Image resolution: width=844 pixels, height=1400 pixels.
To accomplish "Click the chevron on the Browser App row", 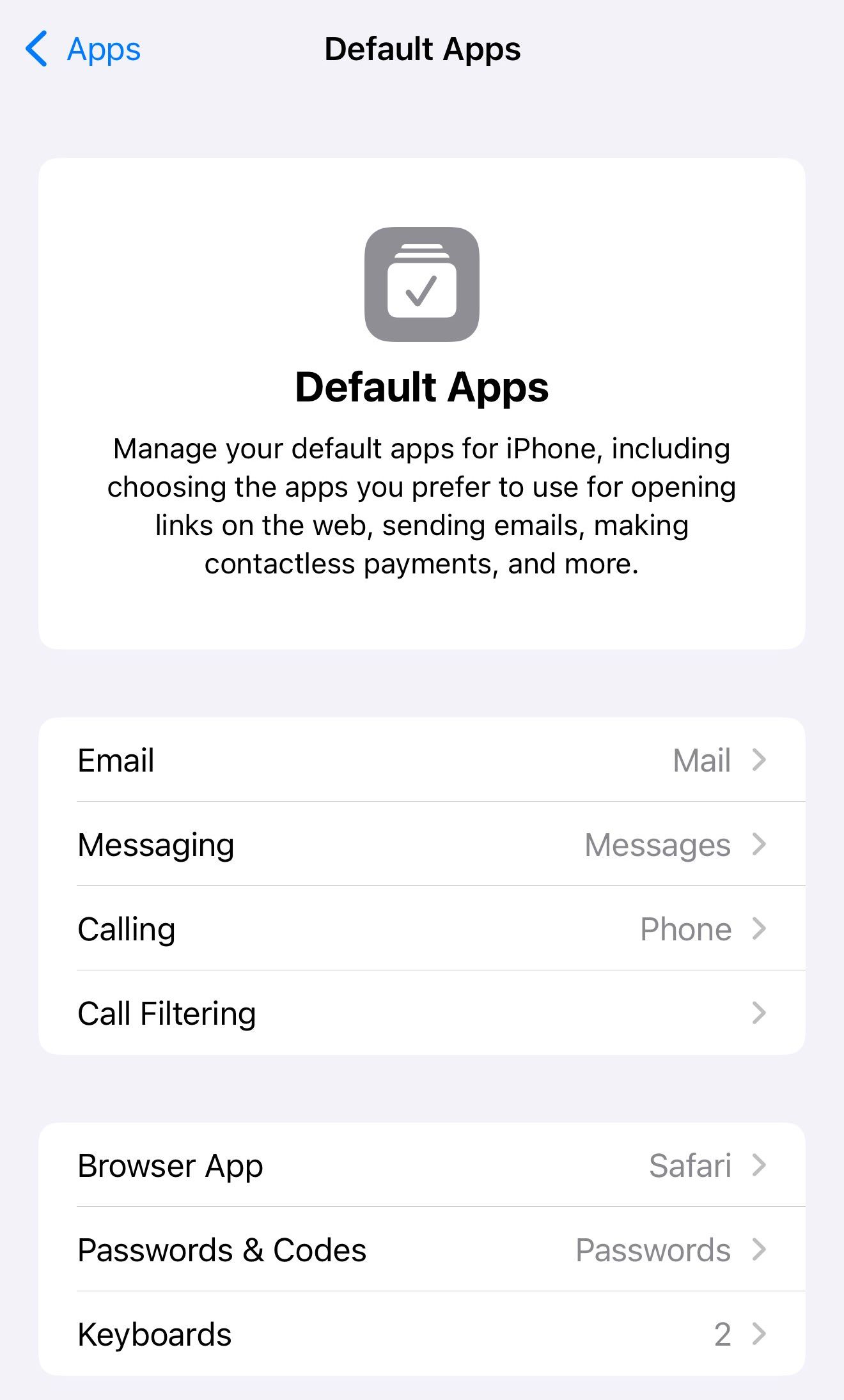I will [x=760, y=1165].
